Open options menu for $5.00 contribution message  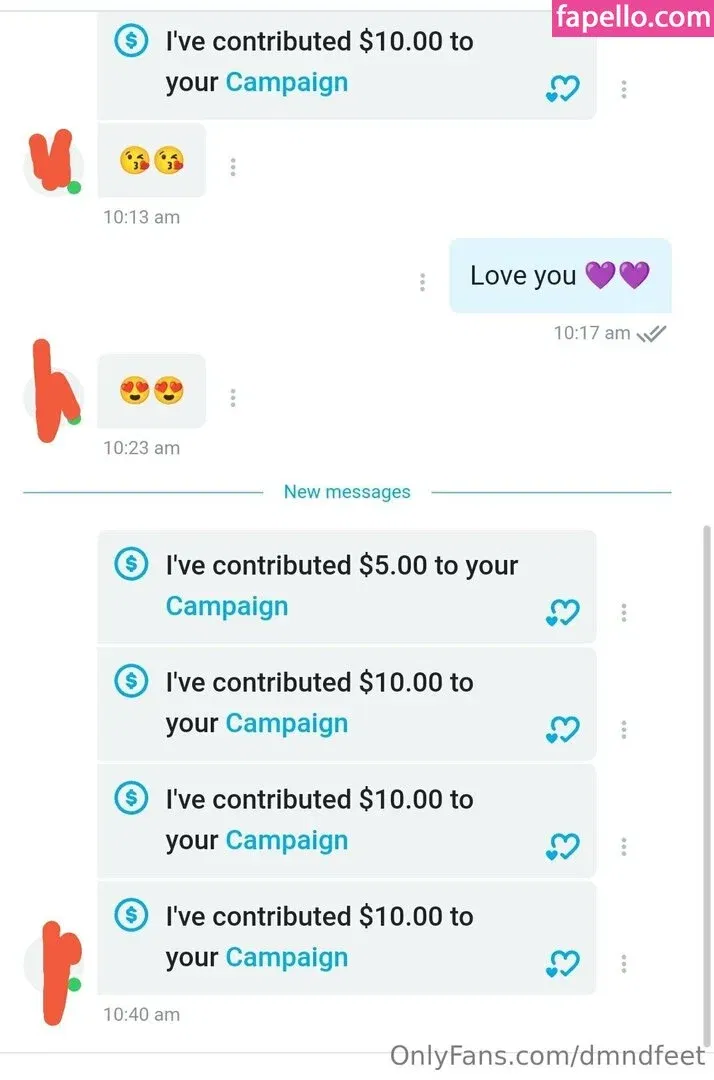624,612
